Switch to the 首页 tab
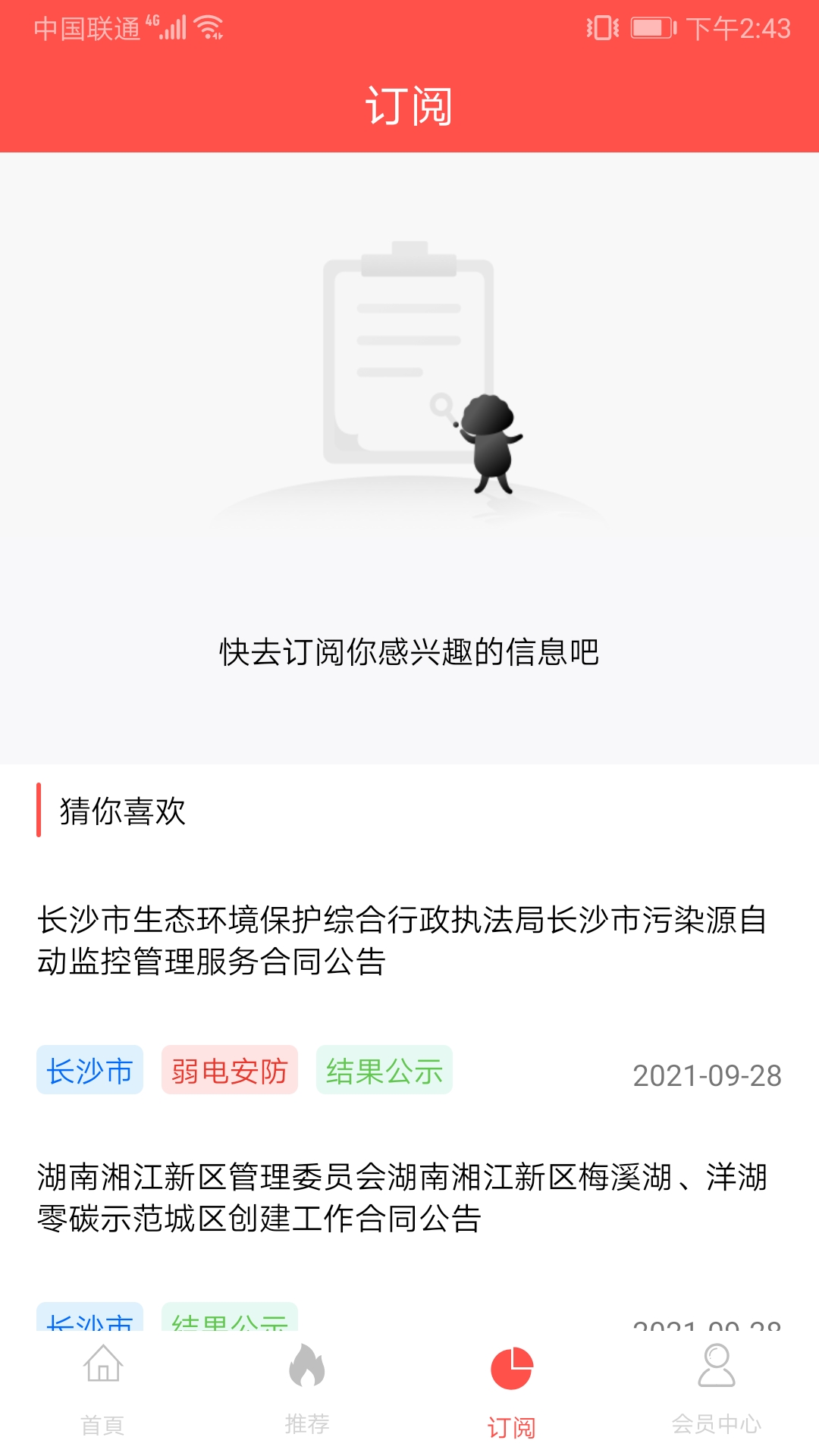The height and width of the screenshot is (1456, 819). [x=102, y=1389]
